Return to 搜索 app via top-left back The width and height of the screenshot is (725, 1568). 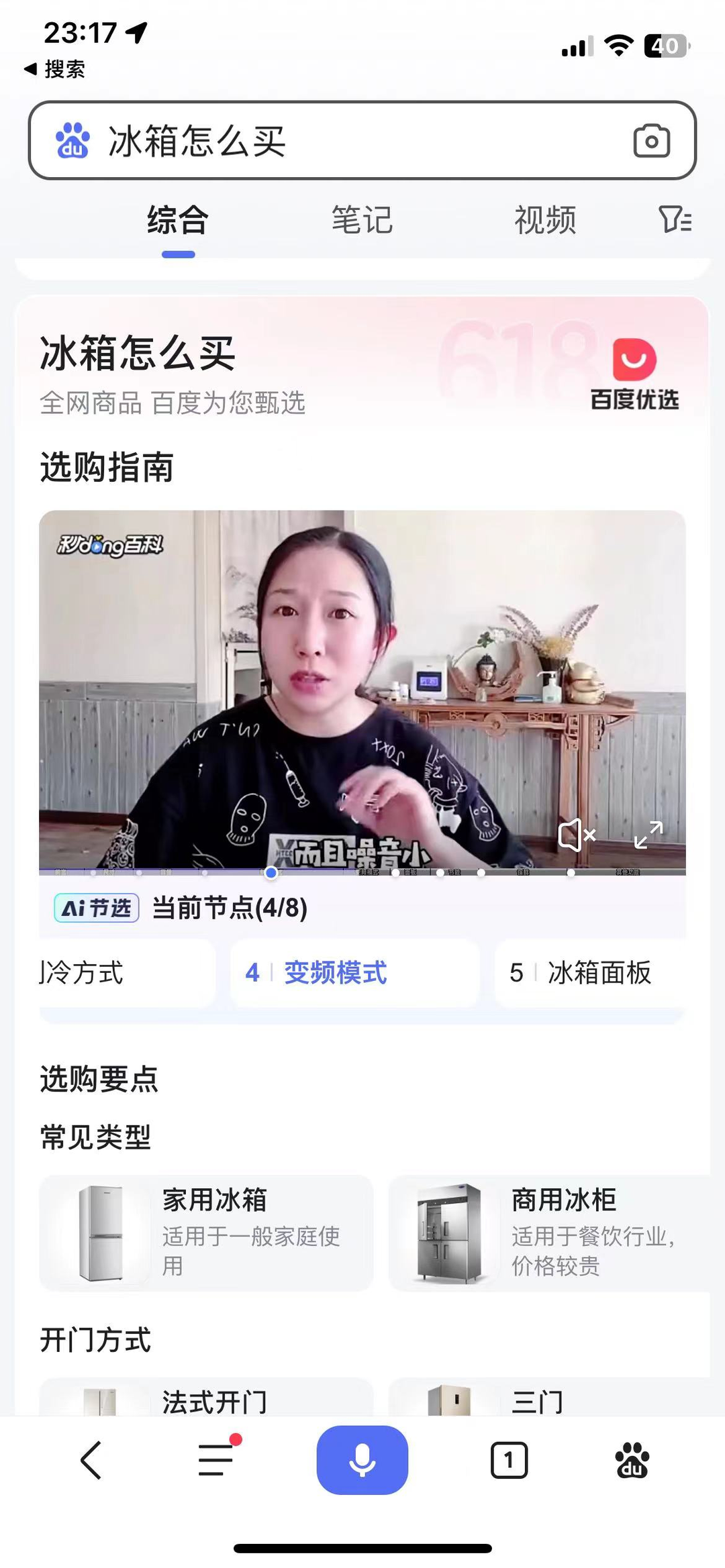point(55,69)
